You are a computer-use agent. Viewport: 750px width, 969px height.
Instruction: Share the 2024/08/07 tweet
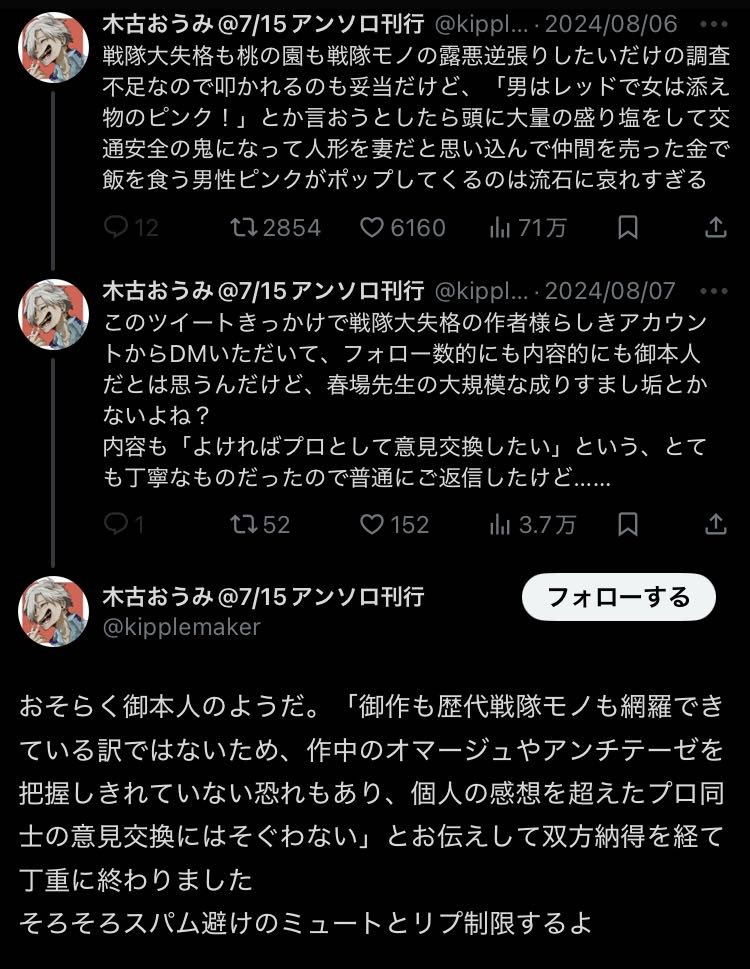pos(716,524)
